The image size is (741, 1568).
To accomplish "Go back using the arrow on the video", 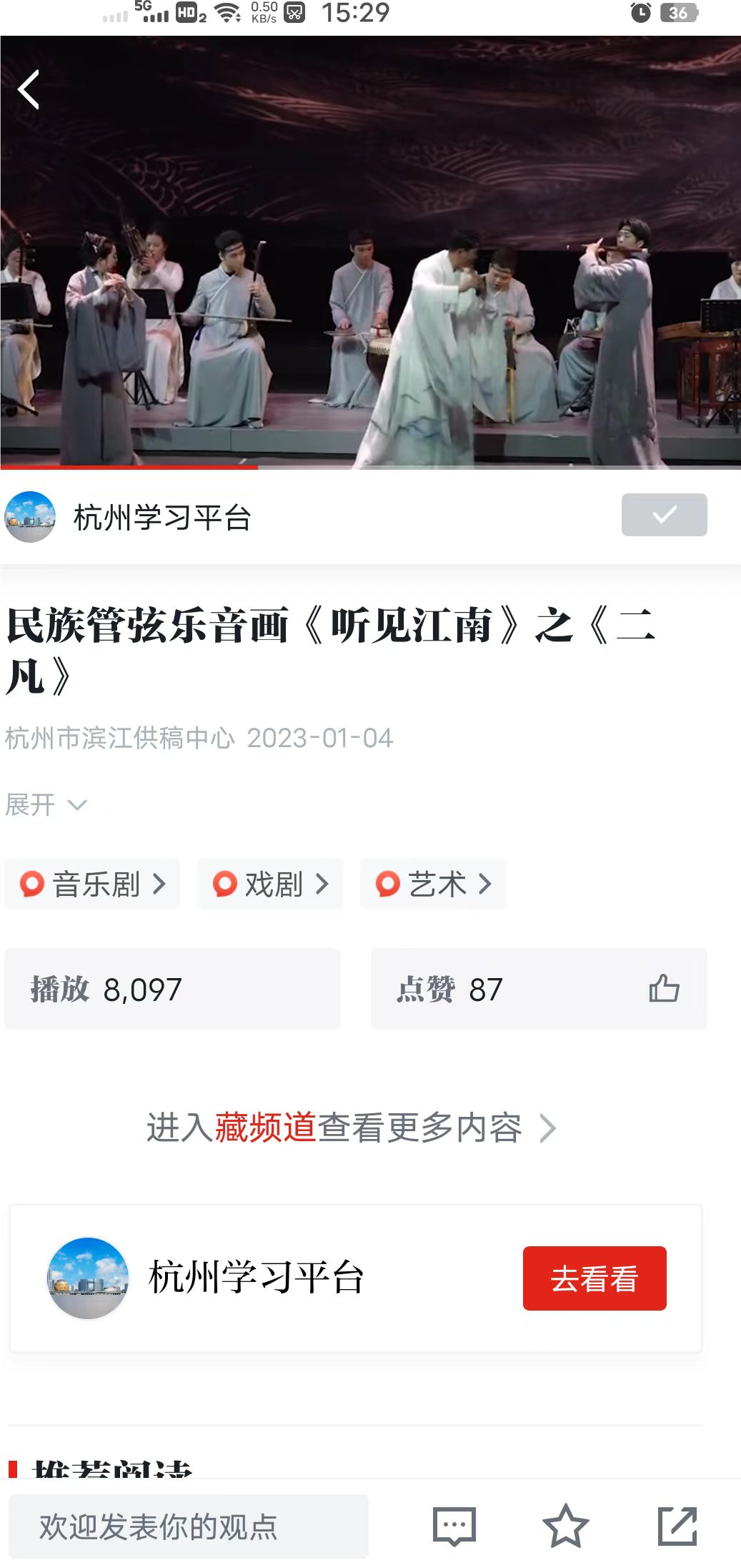I will pos(29,90).
